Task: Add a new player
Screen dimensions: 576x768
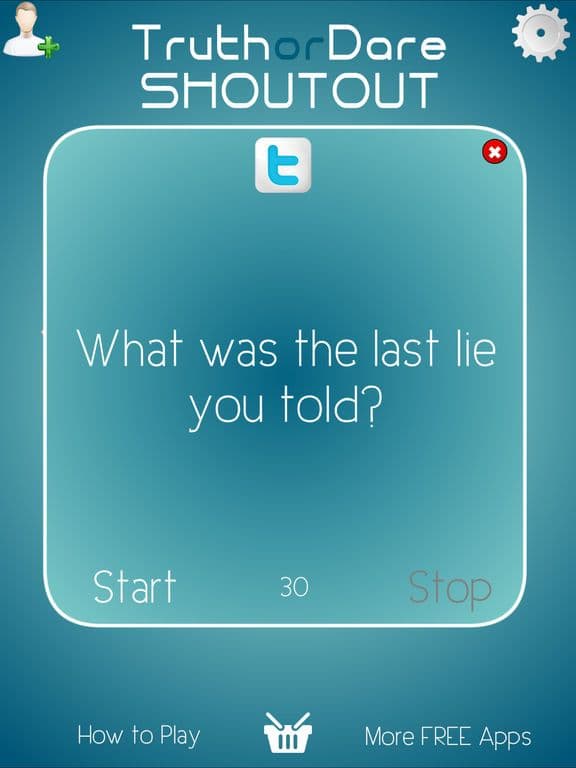Action: pos(31,30)
